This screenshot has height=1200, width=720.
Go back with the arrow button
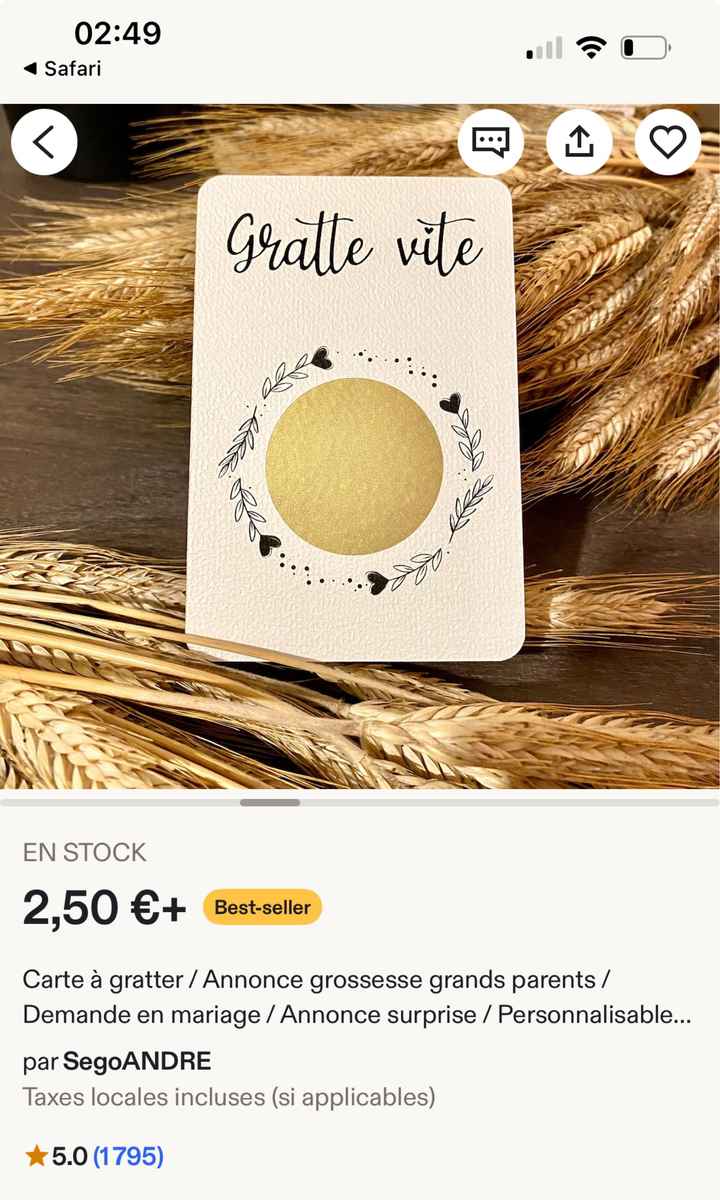click(44, 143)
